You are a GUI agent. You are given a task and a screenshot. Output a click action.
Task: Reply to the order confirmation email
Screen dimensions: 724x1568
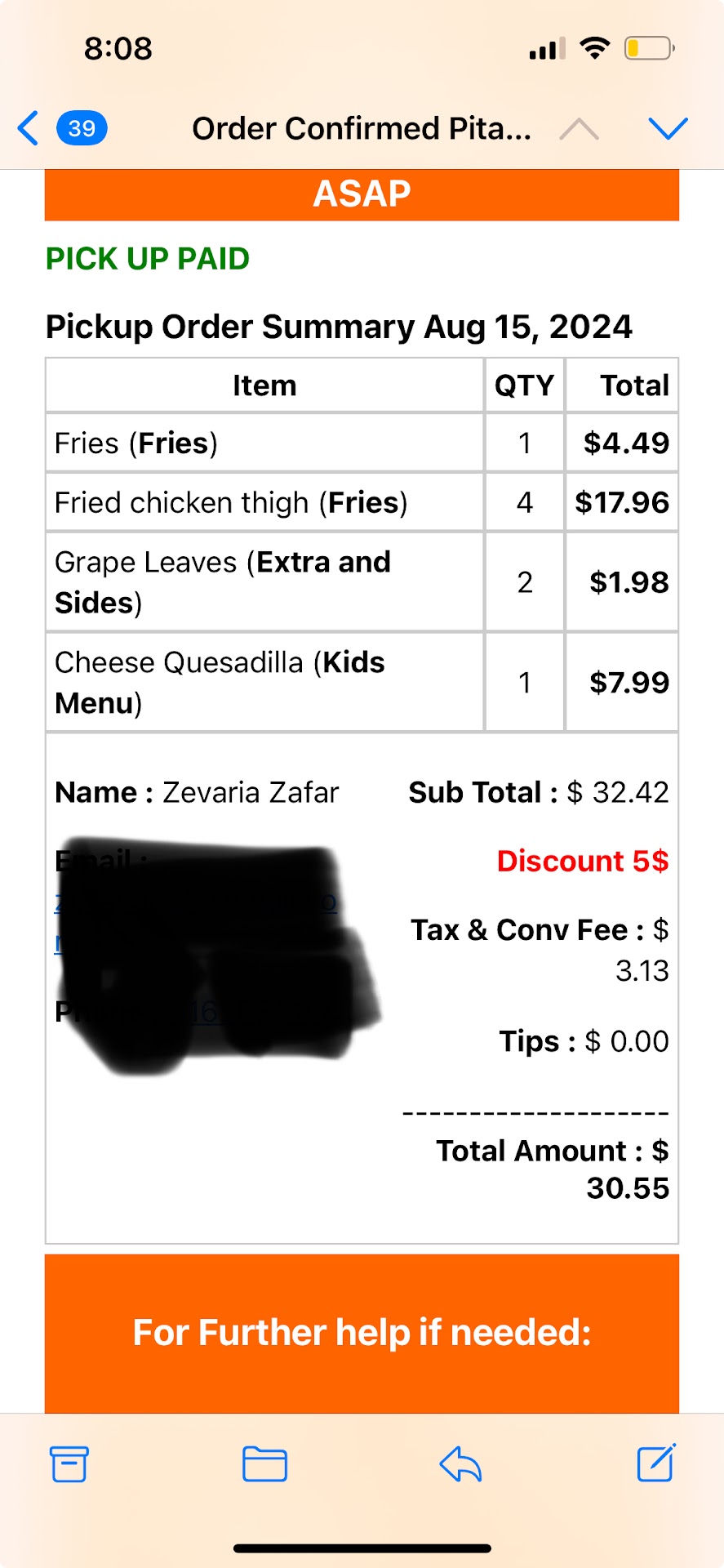click(x=460, y=1463)
